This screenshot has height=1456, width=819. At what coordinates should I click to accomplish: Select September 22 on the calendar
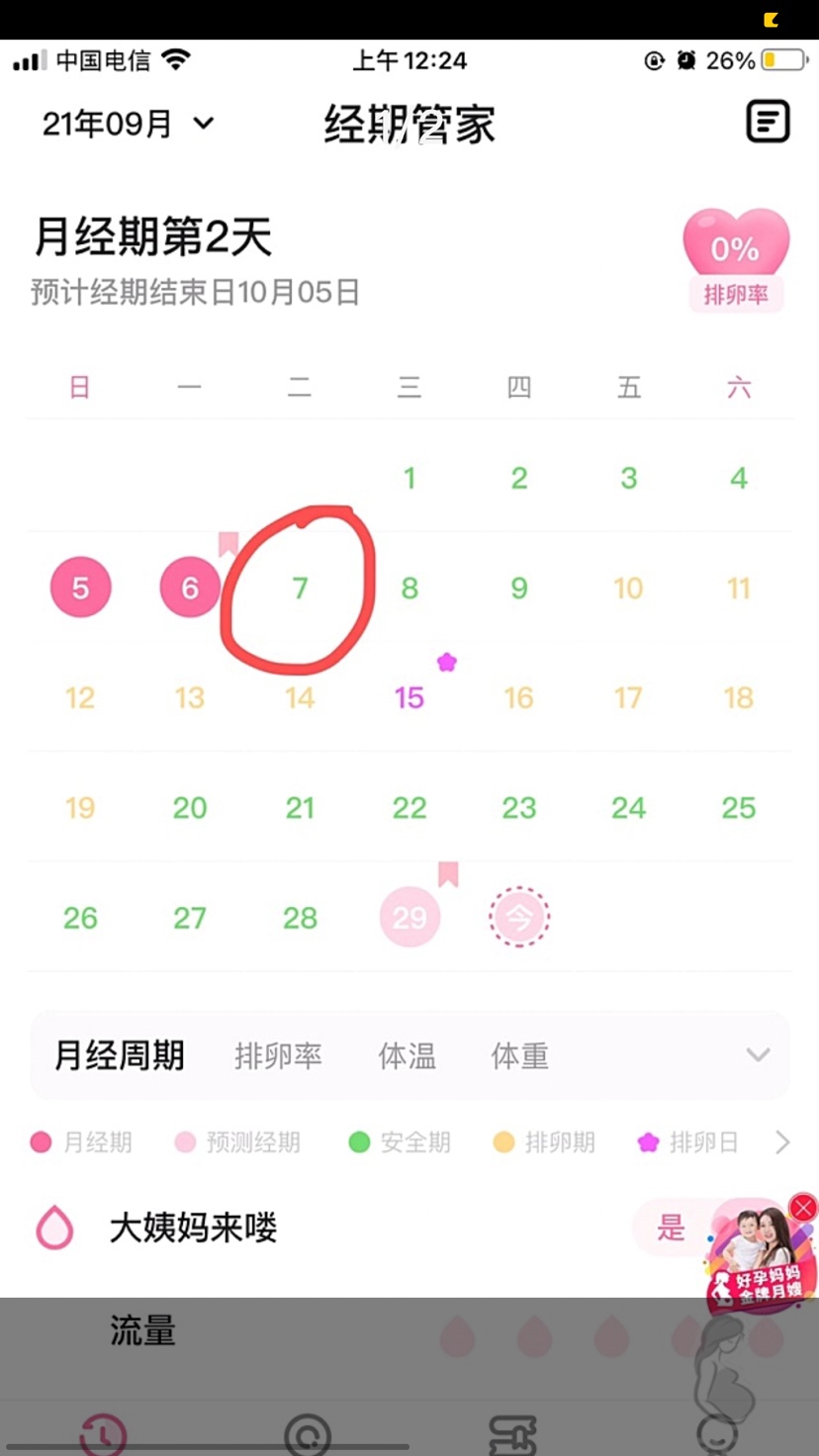(409, 808)
